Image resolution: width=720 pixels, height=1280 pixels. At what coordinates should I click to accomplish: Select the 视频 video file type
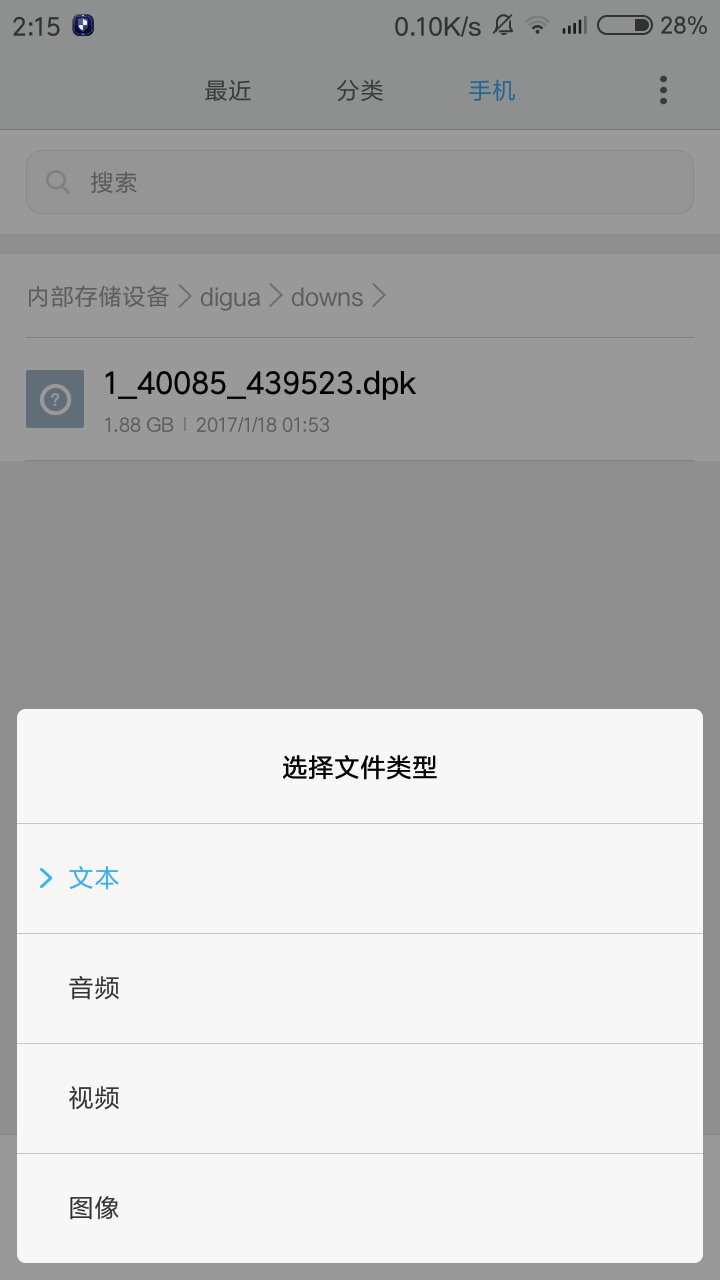[x=93, y=1097]
